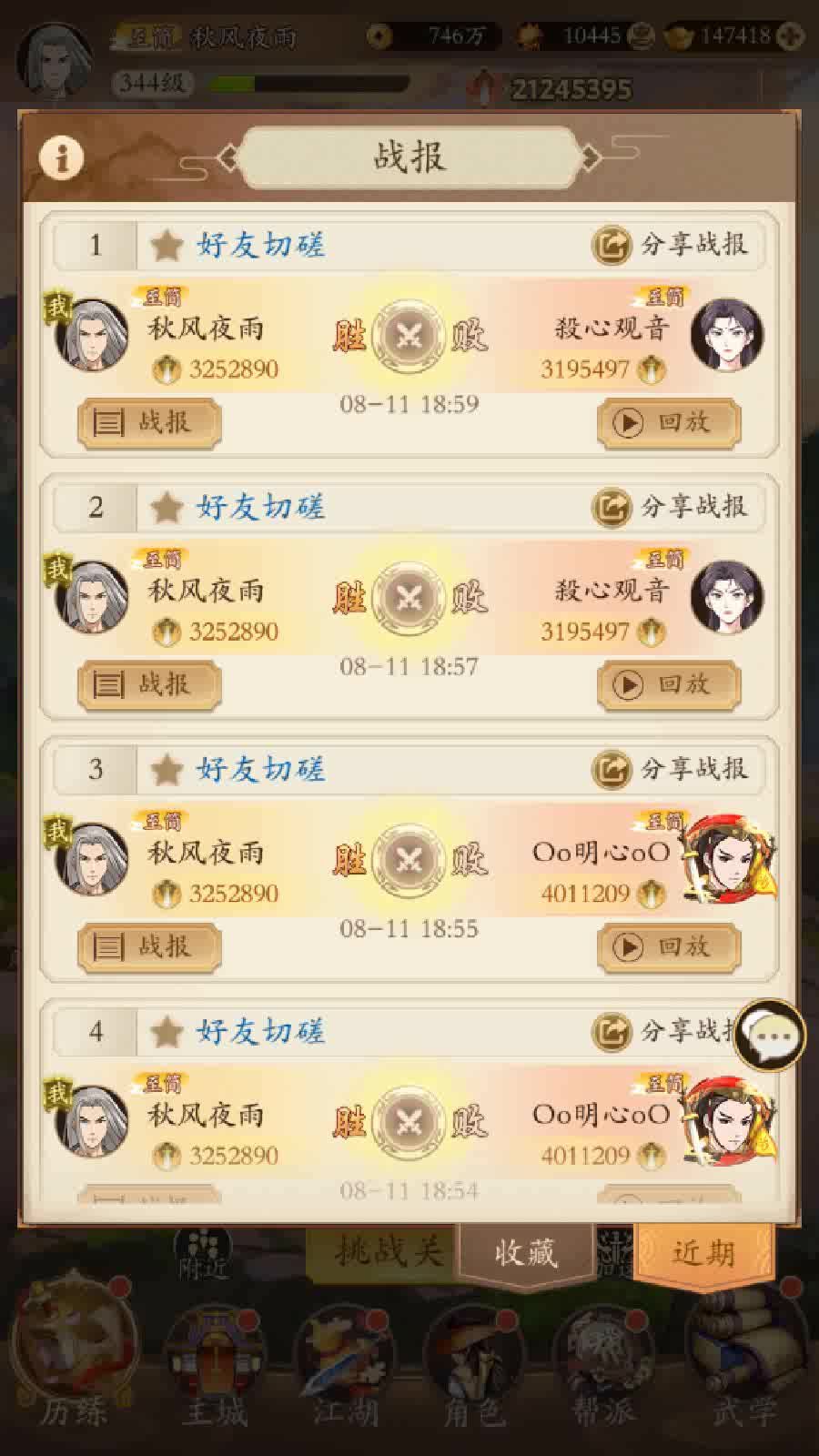The width and height of the screenshot is (819, 1456).
Task: Switch to the 近期 tab
Action: [703, 1253]
